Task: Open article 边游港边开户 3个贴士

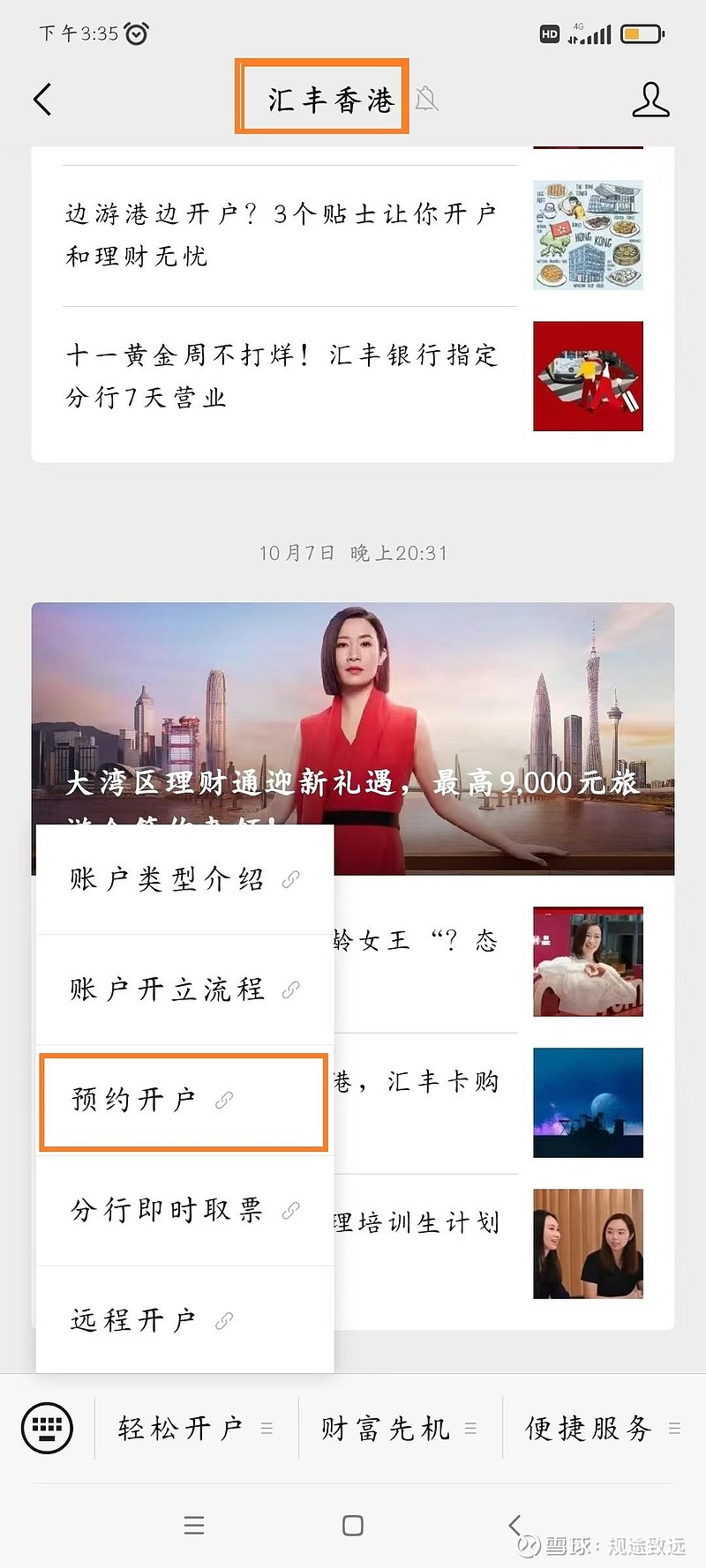Action: tap(282, 235)
